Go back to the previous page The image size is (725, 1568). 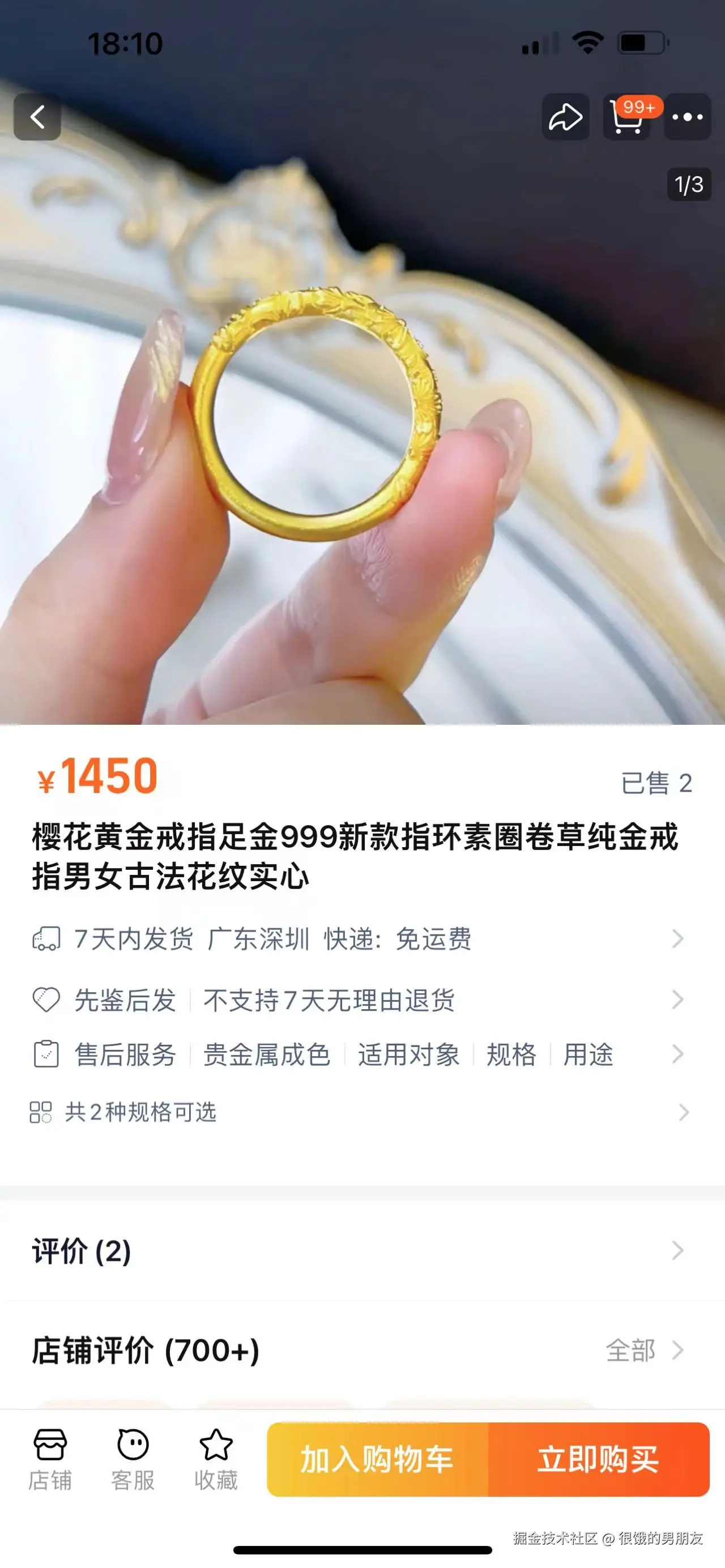pos(37,117)
